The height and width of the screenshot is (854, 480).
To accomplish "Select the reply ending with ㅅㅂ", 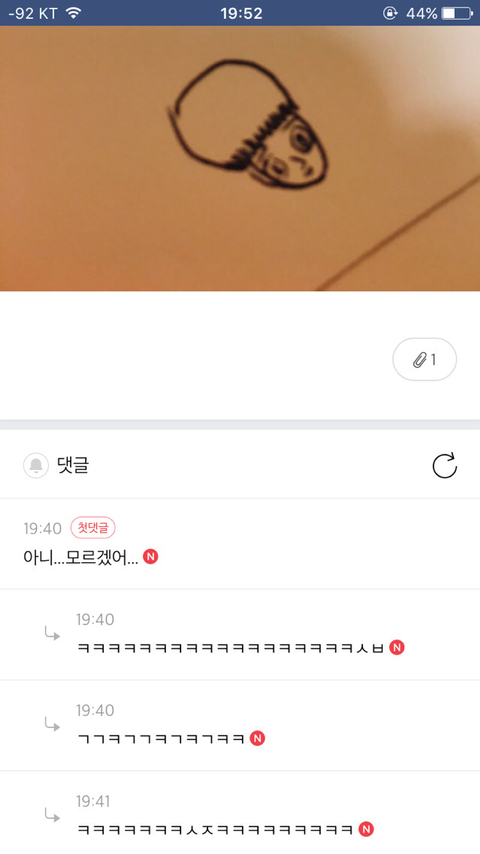I will pos(240,635).
